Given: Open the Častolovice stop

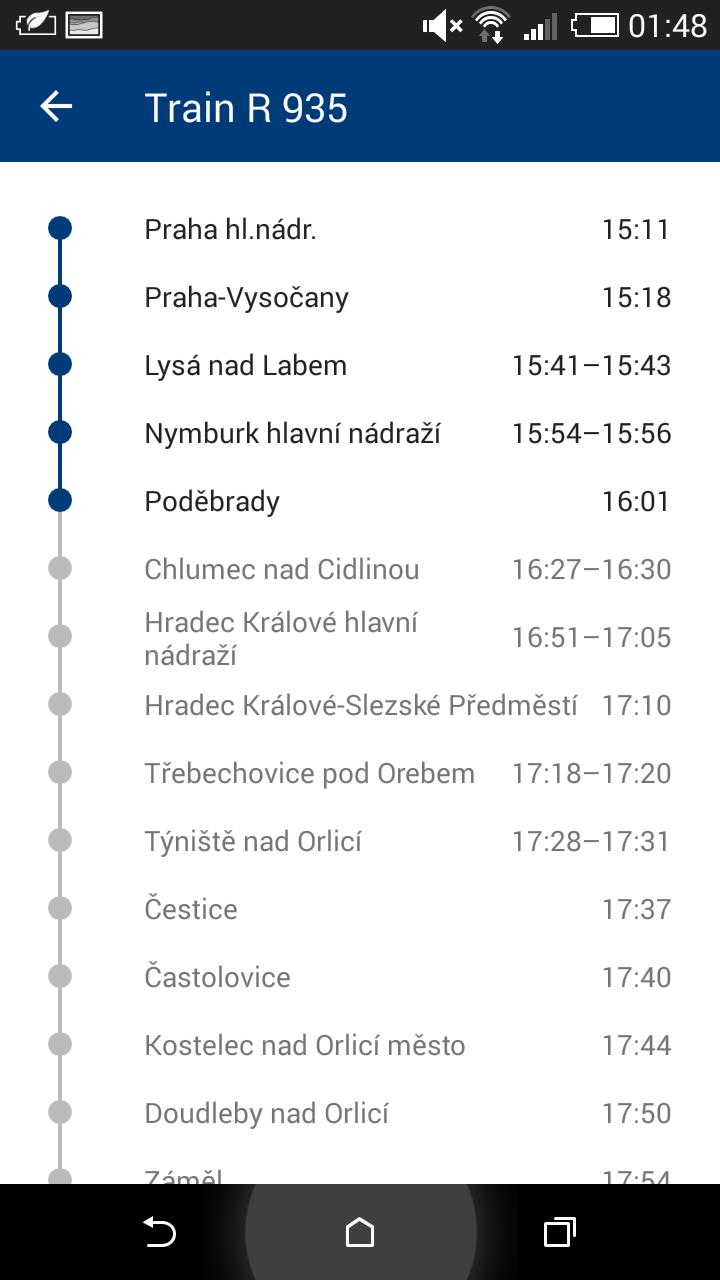Looking at the screenshot, I should click(360, 978).
